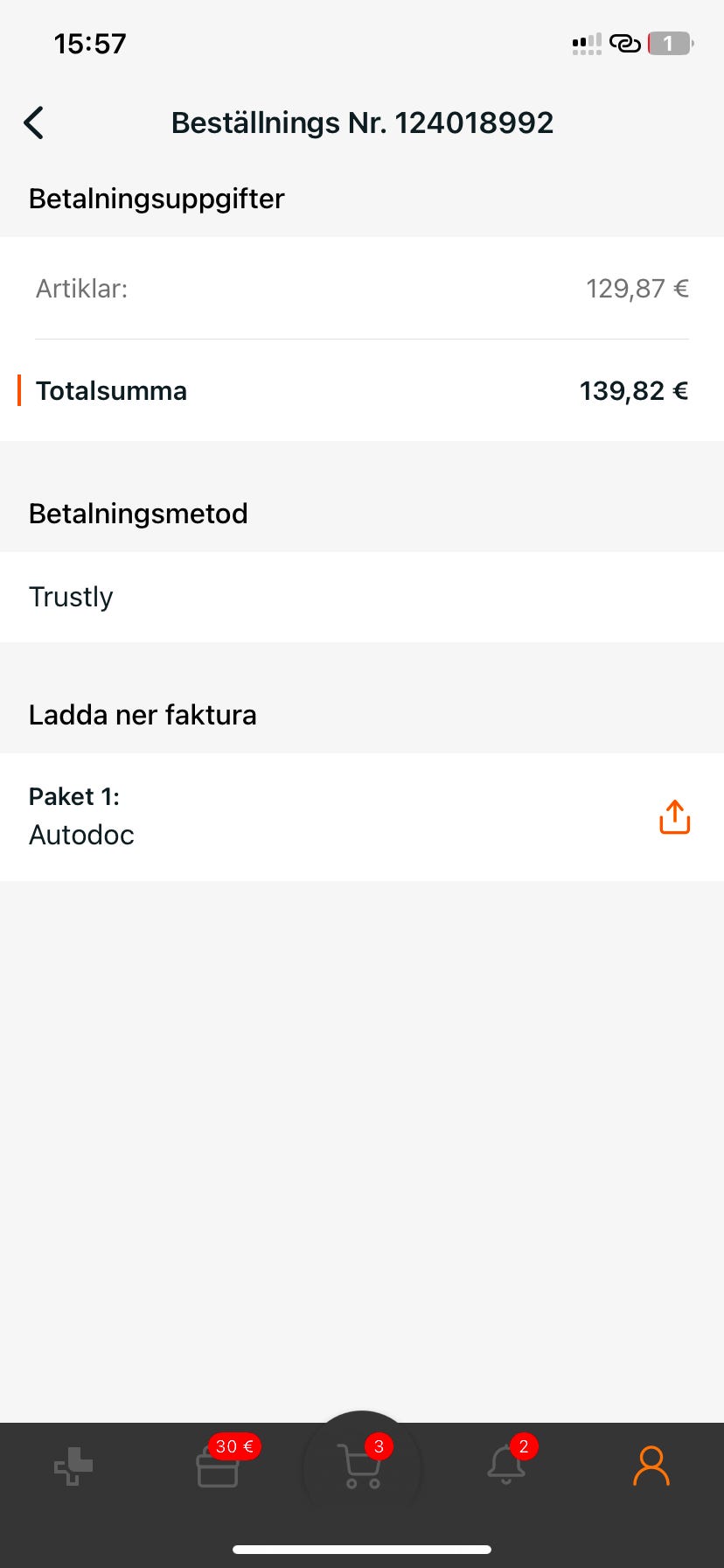Image resolution: width=724 pixels, height=1568 pixels.
Task: Tap the cellular signal indicator
Action: [585, 43]
